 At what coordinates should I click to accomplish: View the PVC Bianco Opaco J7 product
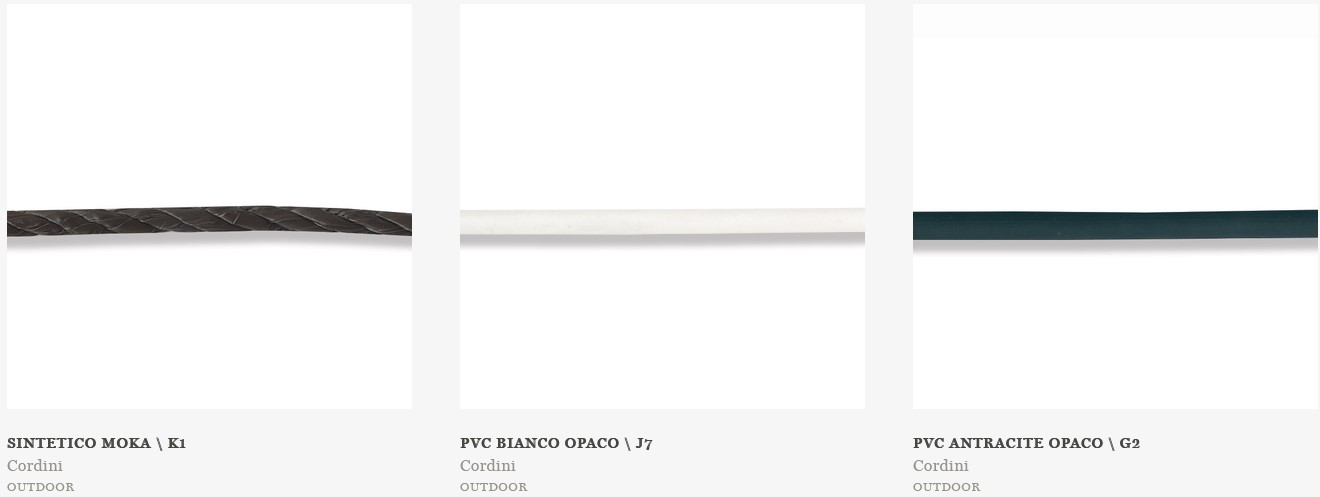point(662,207)
